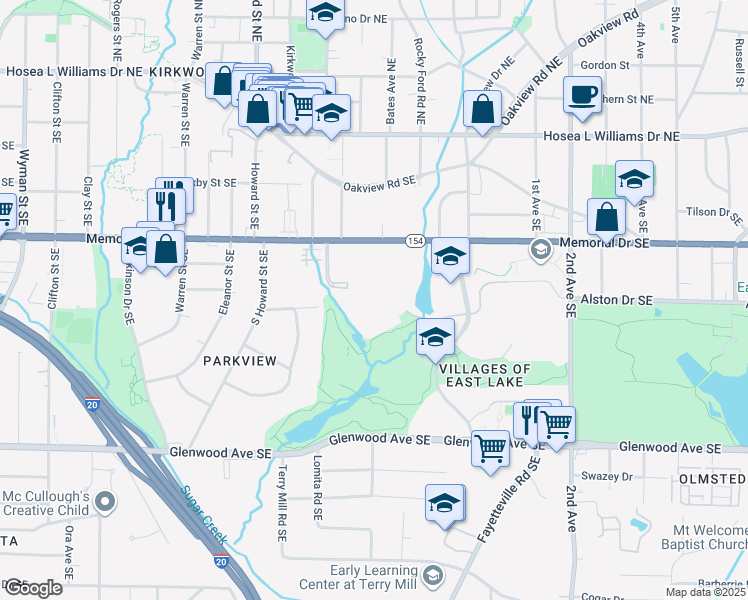
Task: Tap the shopping cart marker on Glenwood Ave SE label
Action: pos(490,452)
